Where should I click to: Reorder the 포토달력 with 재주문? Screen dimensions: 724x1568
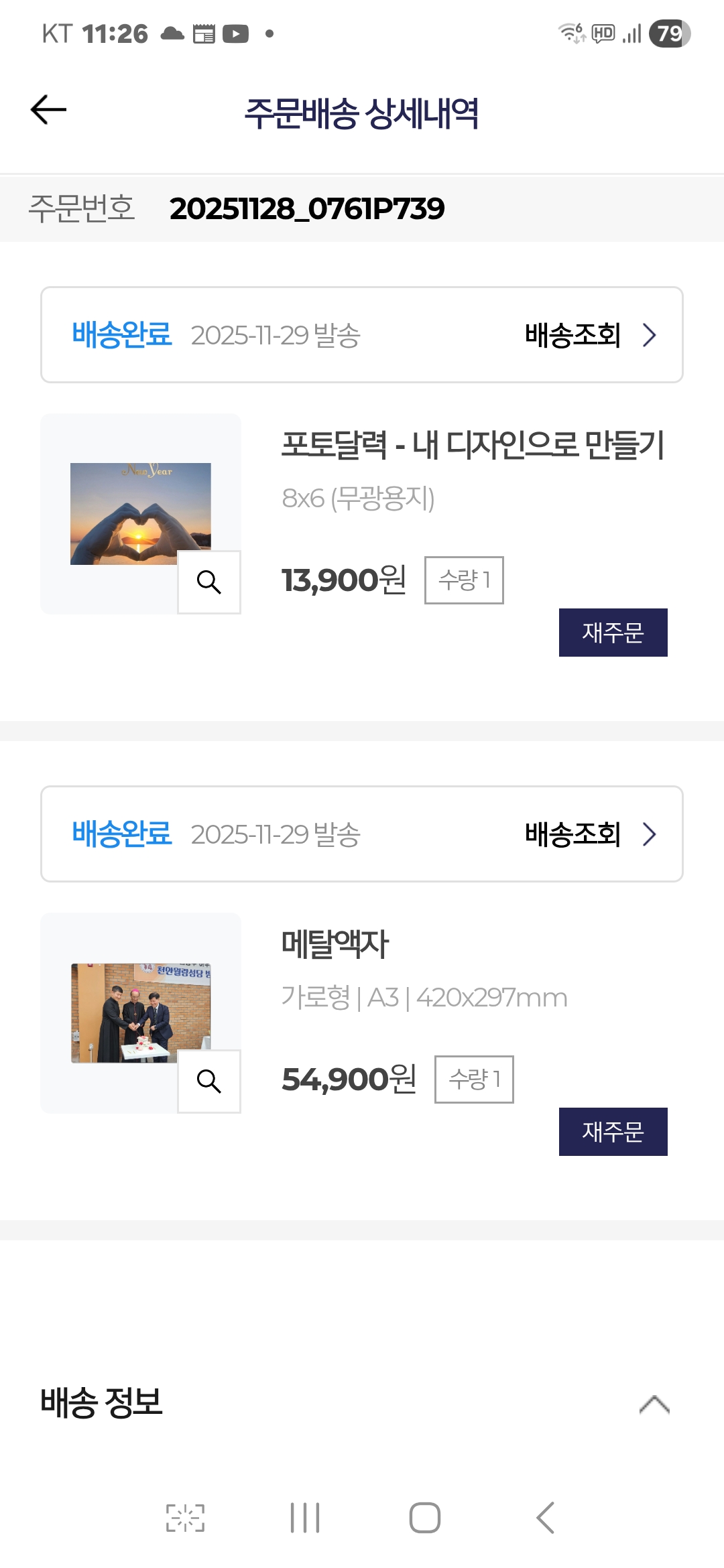coord(613,633)
